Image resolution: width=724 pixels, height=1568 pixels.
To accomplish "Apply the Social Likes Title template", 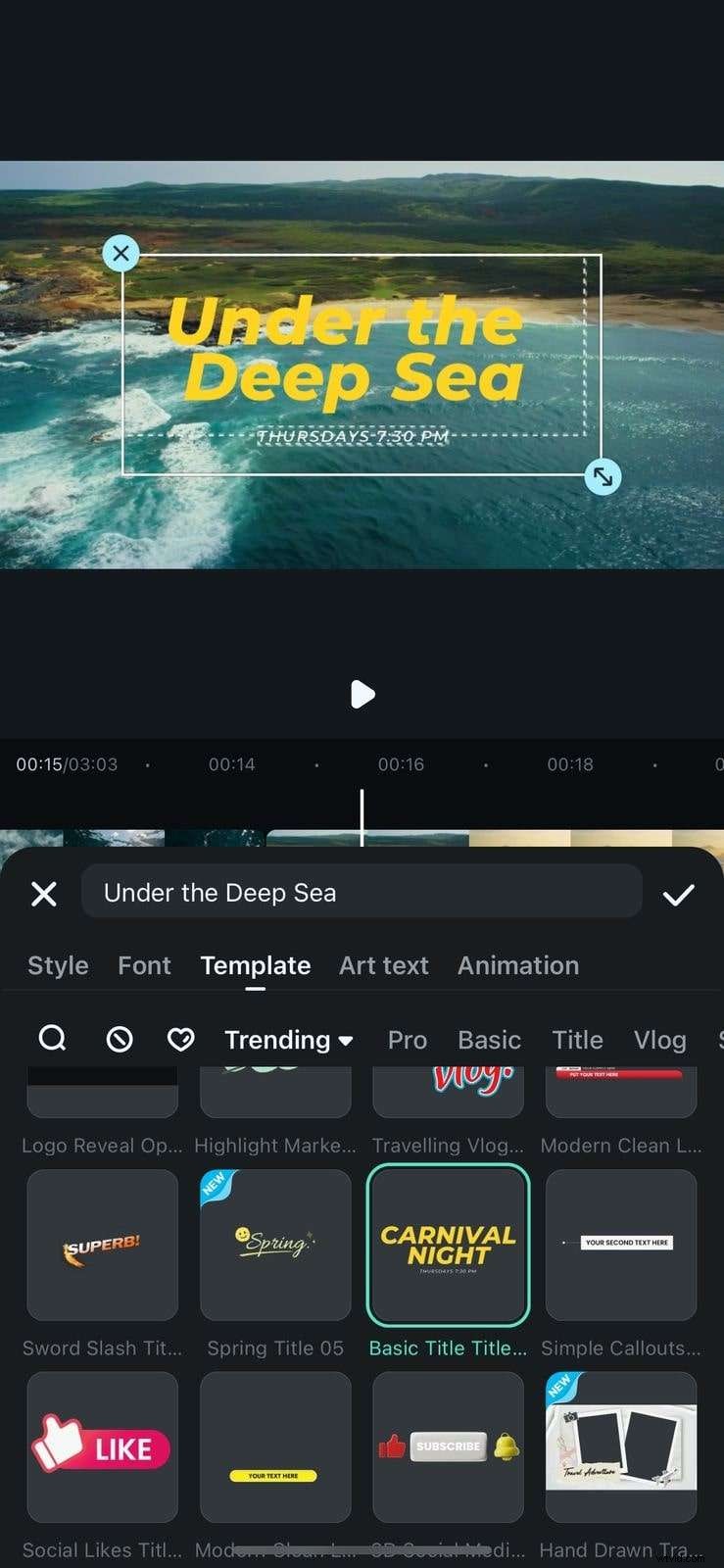I will tap(103, 1446).
